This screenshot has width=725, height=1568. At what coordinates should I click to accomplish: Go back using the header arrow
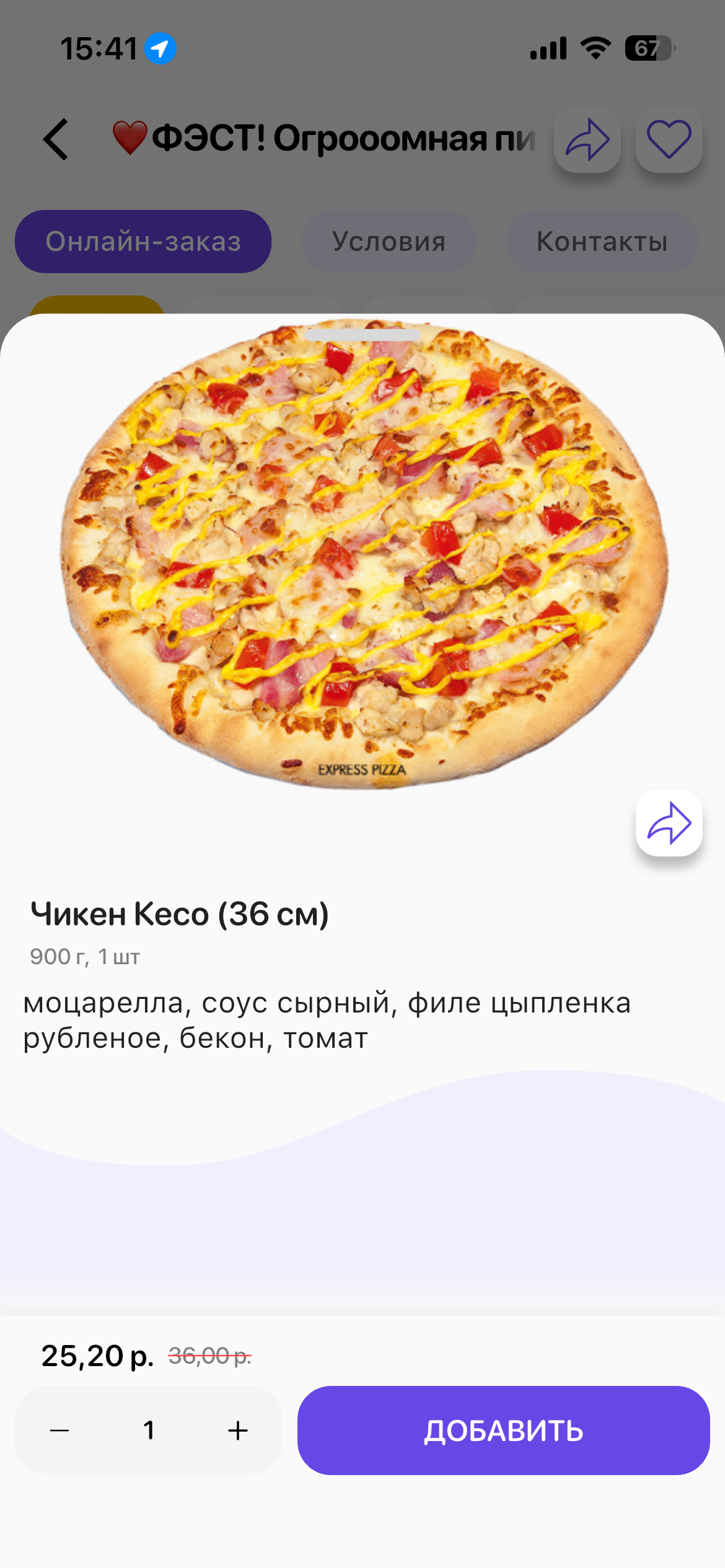click(56, 139)
